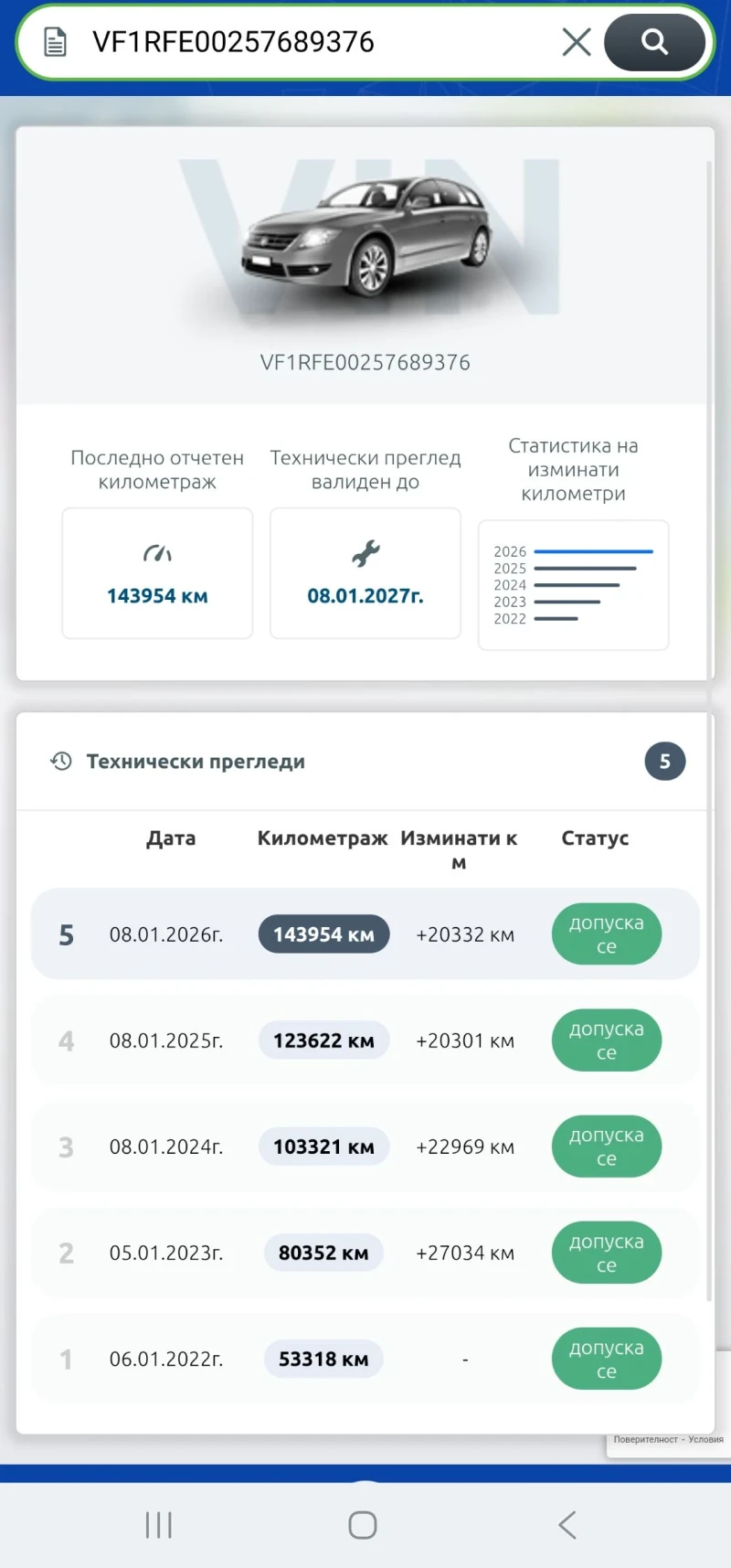Click the magnifier search icon

click(655, 42)
